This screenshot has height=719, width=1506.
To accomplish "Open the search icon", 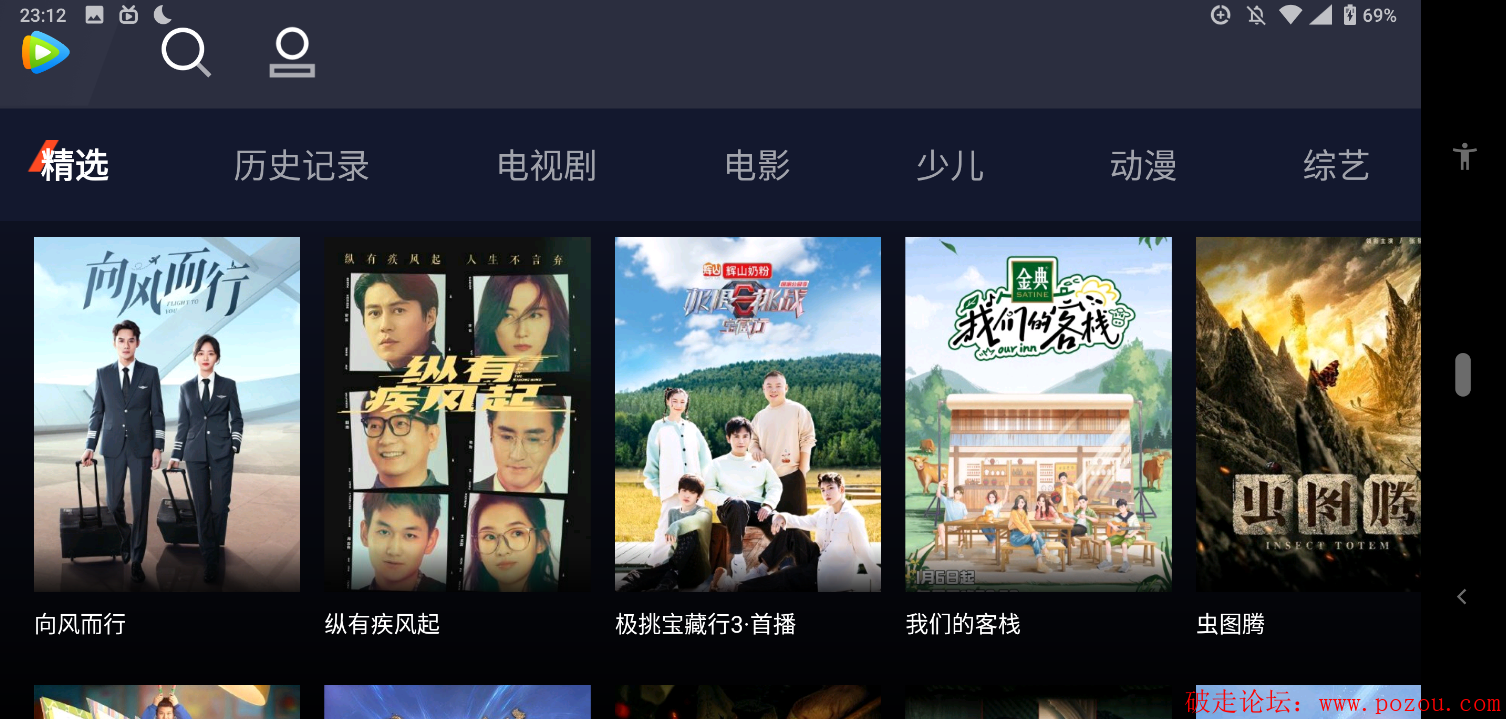I will (x=186, y=52).
